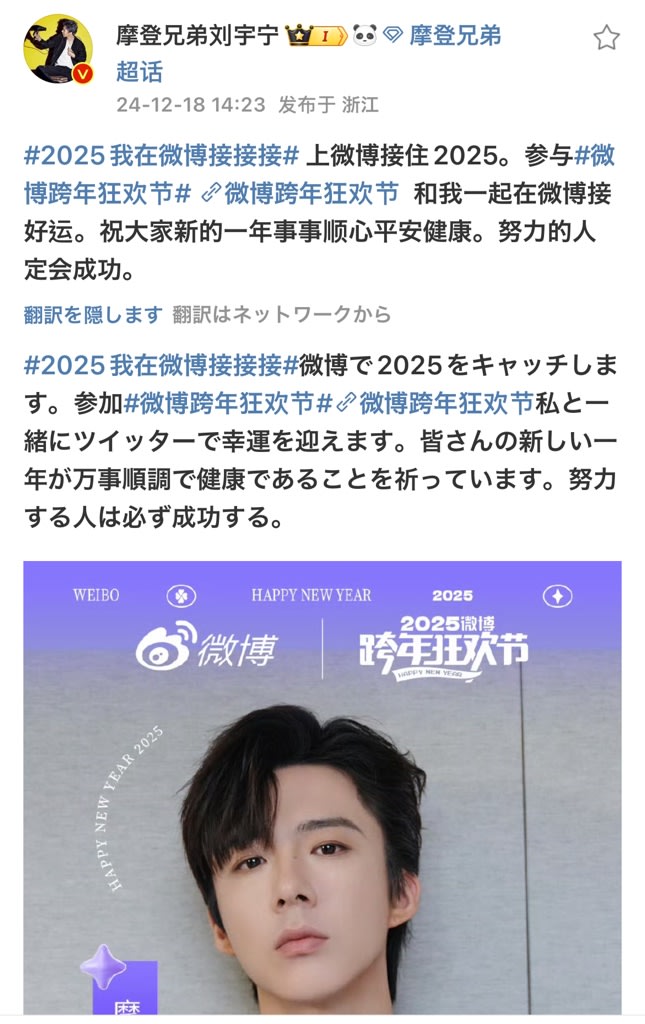This screenshot has height=1024, width=645.
Task: Open the attached 跨年狂欢节 poster image
Action: pos(322,788)
